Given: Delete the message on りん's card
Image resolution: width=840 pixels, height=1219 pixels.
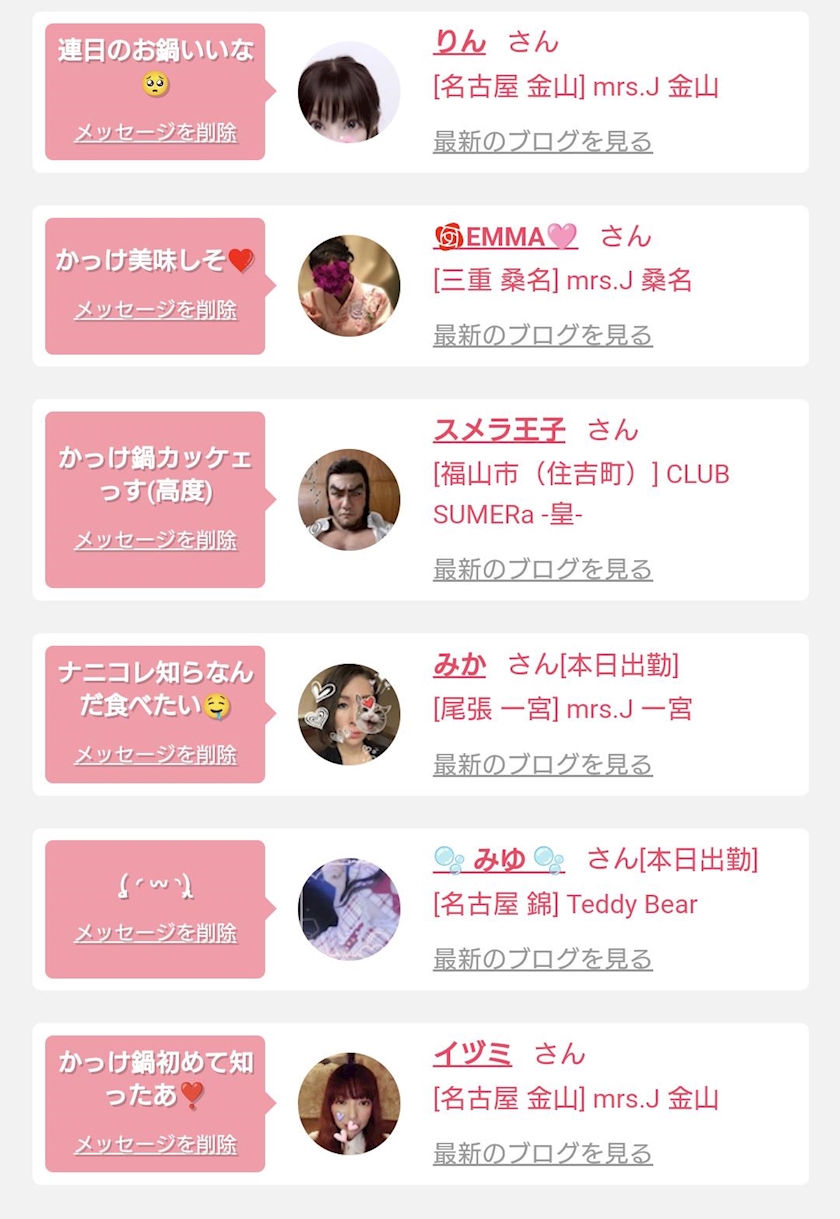Looking at the screenshot, I should tap(155, 132).
